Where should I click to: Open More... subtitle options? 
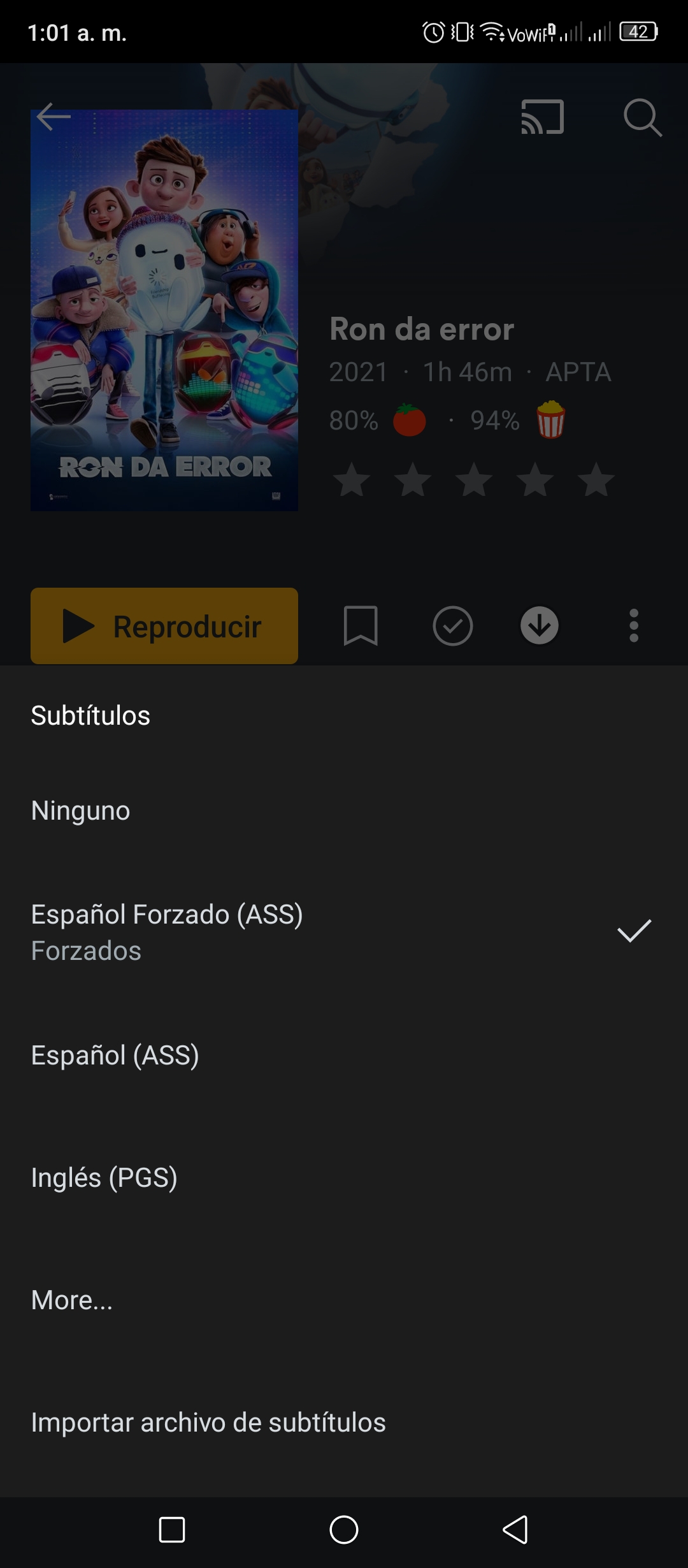[344, 1300]
